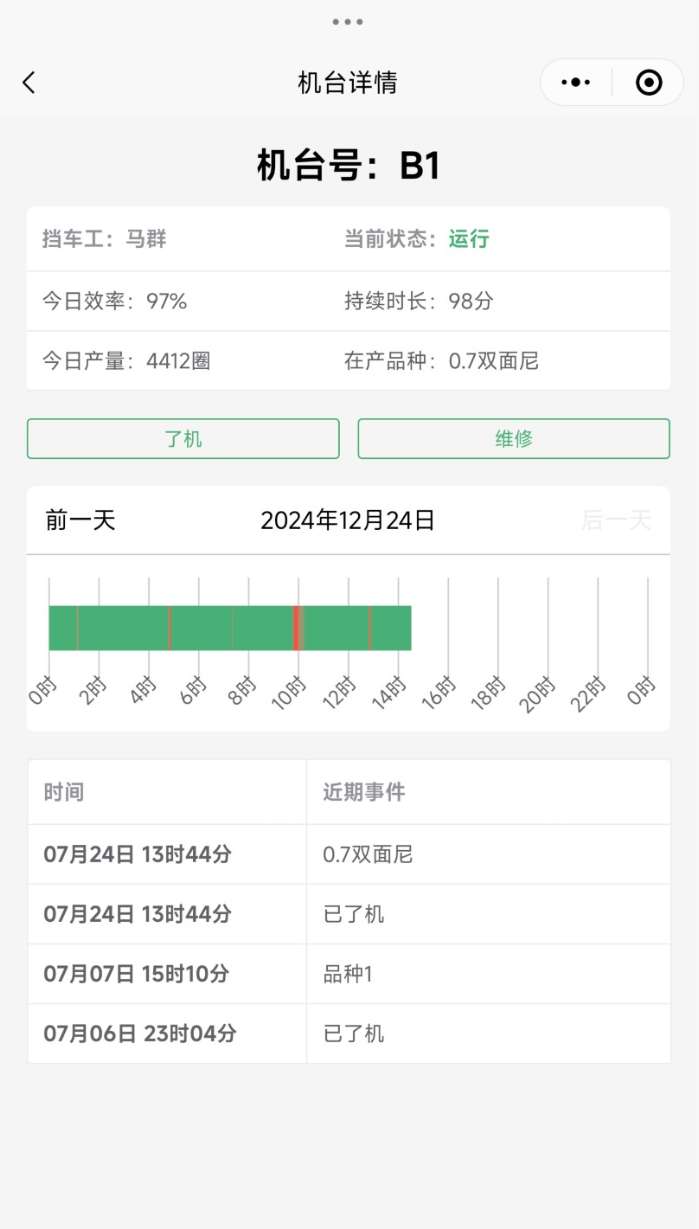Tap the 了机 button
This screenshot has height=1229, width=699.
(183, 439)
